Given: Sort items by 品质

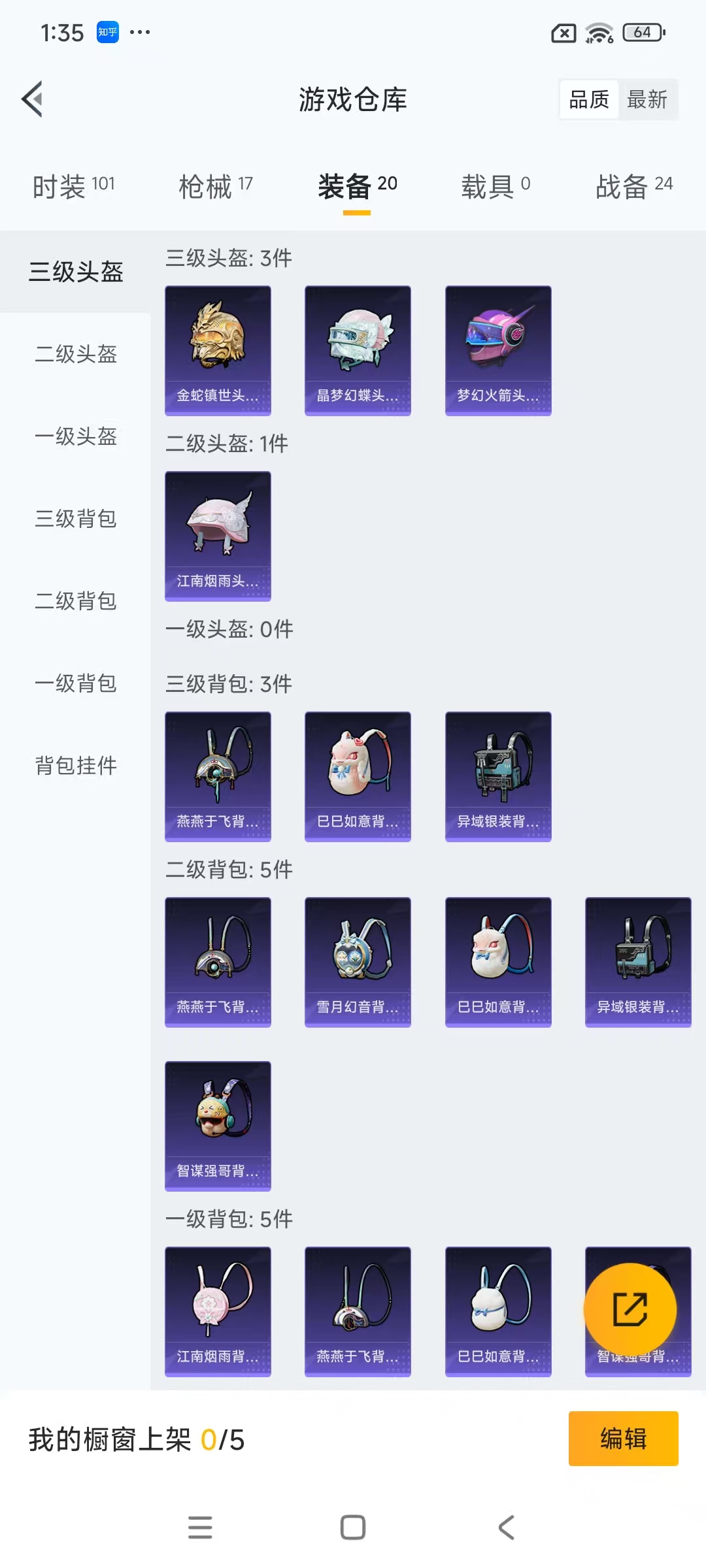Looking at the screenshot, I should [x=589, y=99].
